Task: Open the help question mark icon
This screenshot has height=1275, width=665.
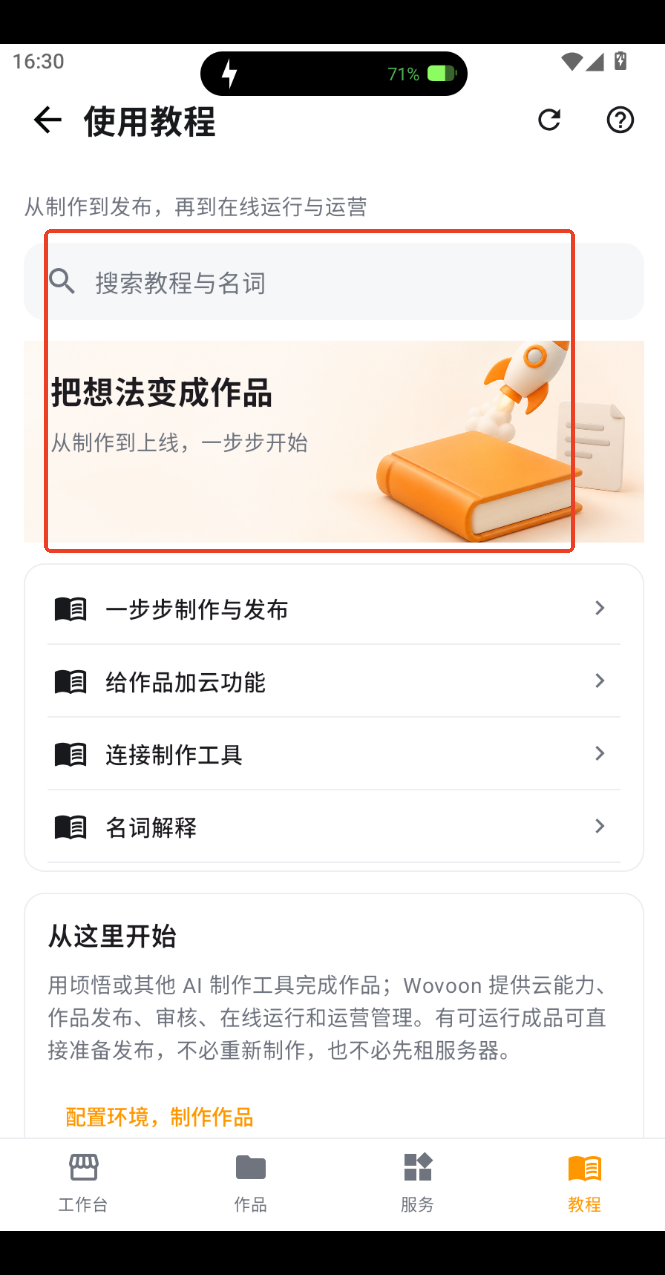Action: (621, 120)
